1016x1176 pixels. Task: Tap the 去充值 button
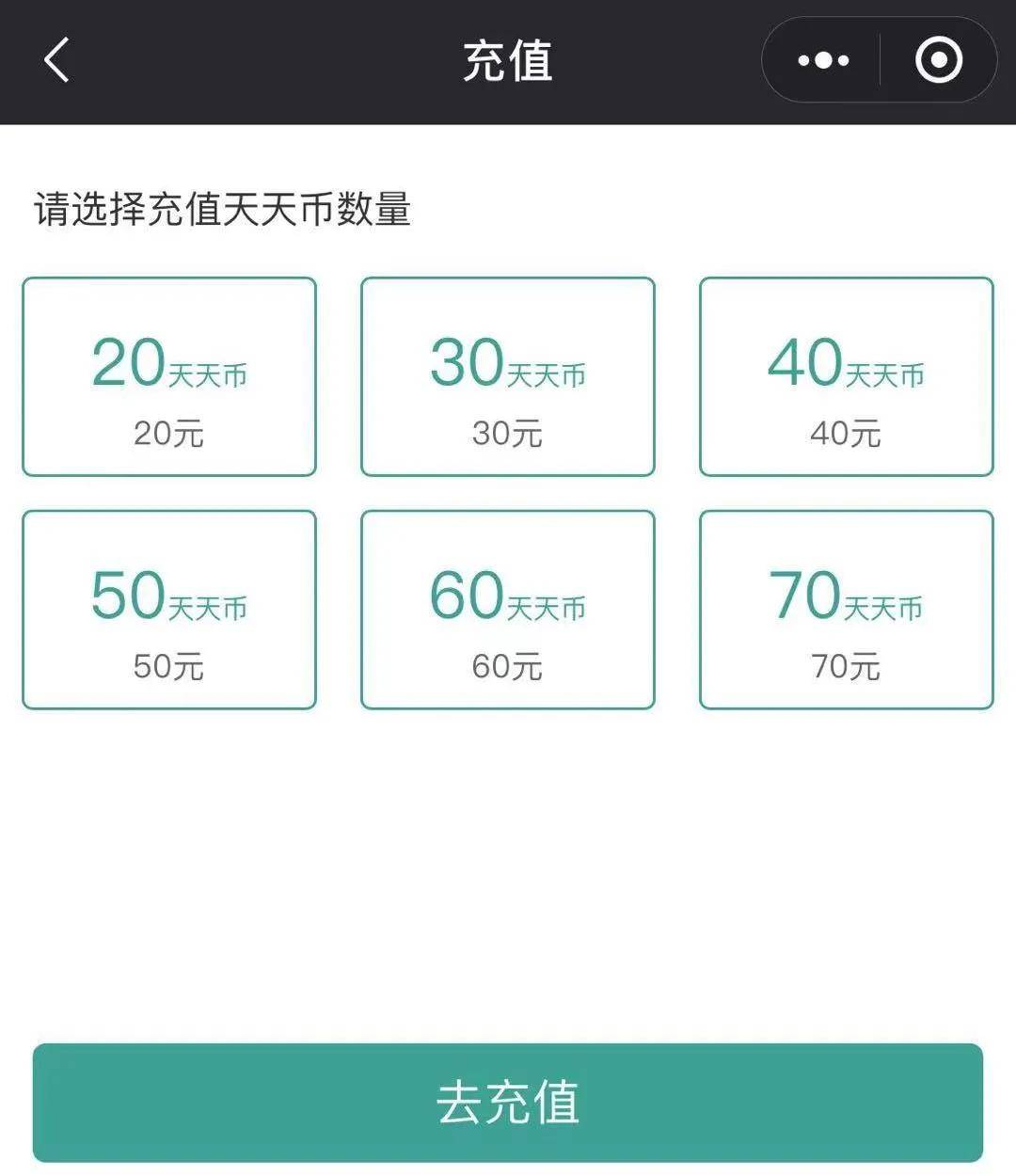pyautogui.click(x=508, y=1103)
